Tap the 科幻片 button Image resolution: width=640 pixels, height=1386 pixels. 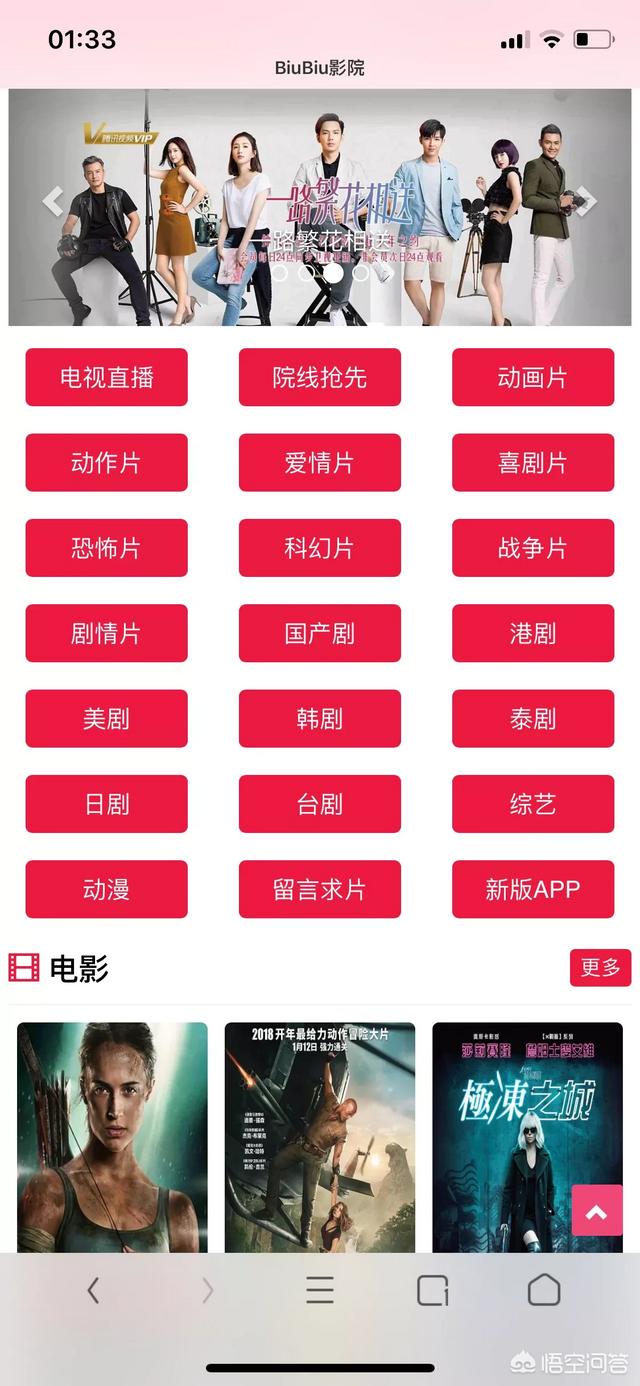tap(319, 548)
